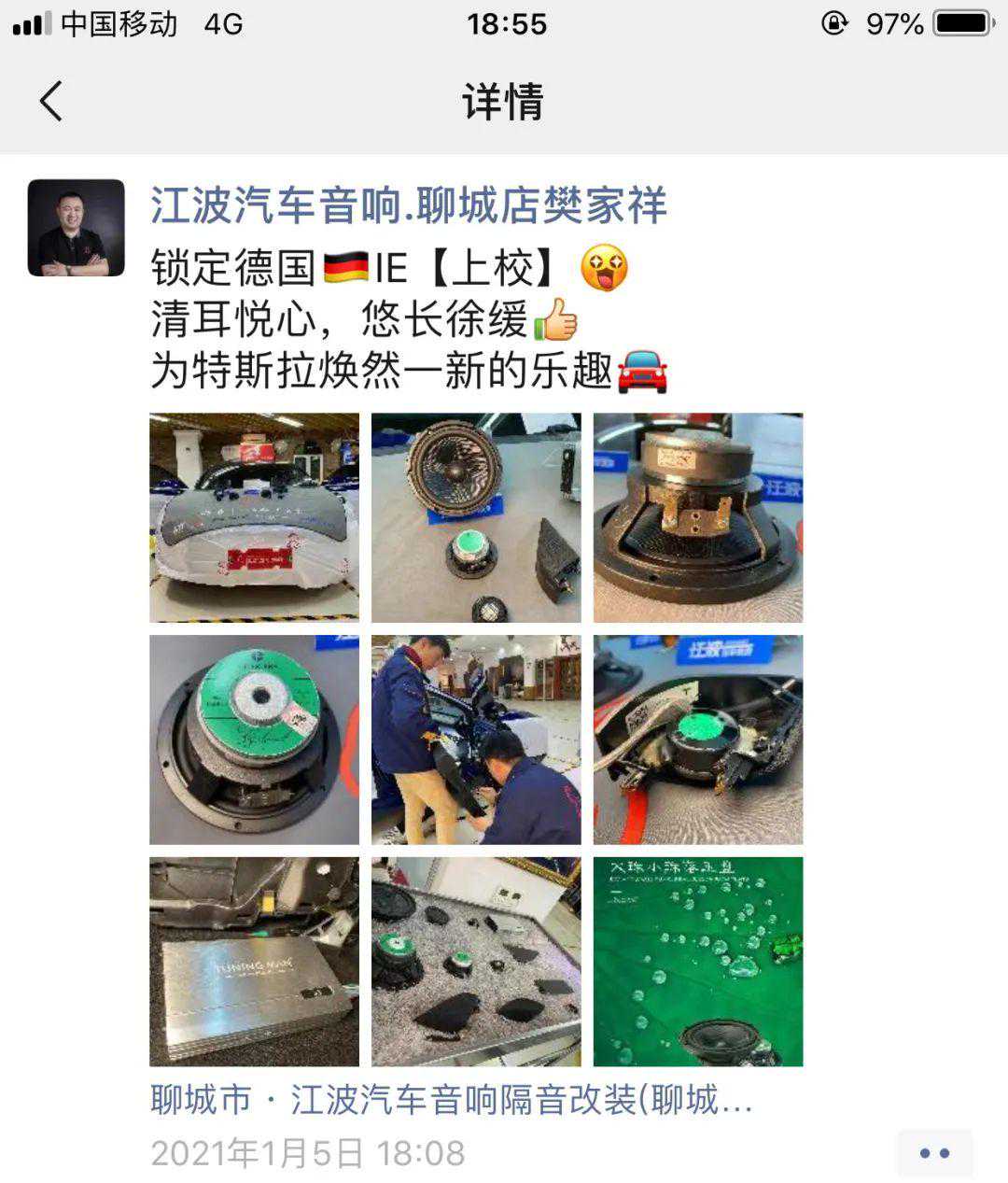
Task: Open photo of speaker back with terminals
Action: point(698,517)
